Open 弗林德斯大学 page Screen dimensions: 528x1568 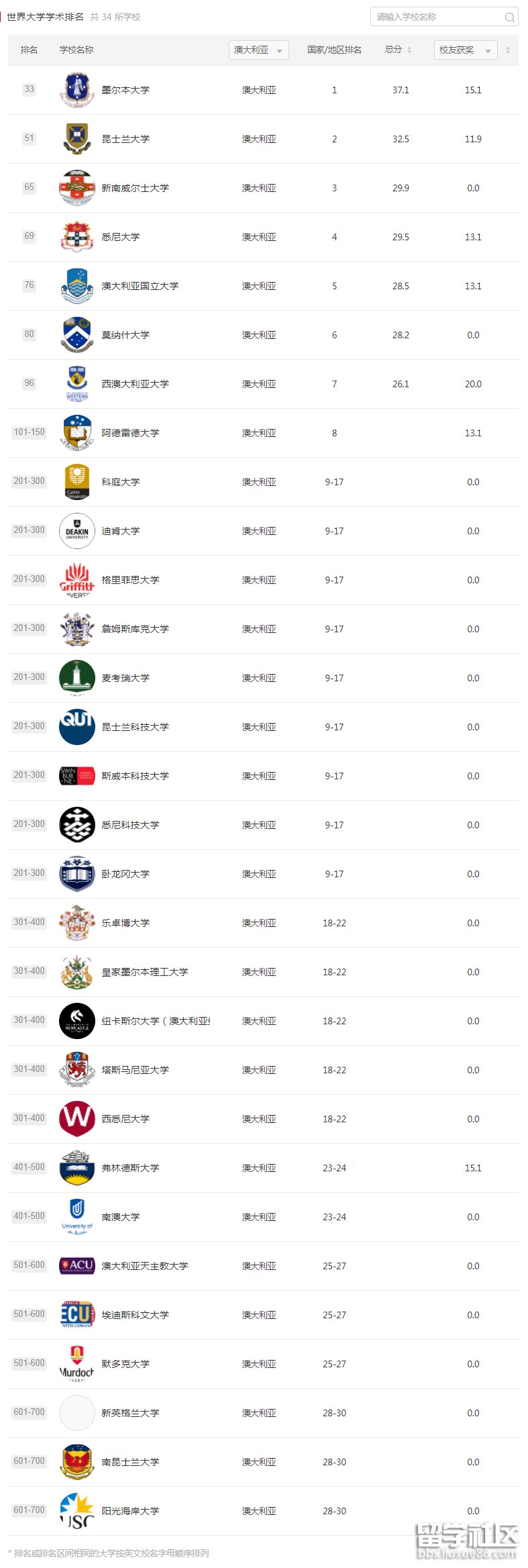[130, 1168]
